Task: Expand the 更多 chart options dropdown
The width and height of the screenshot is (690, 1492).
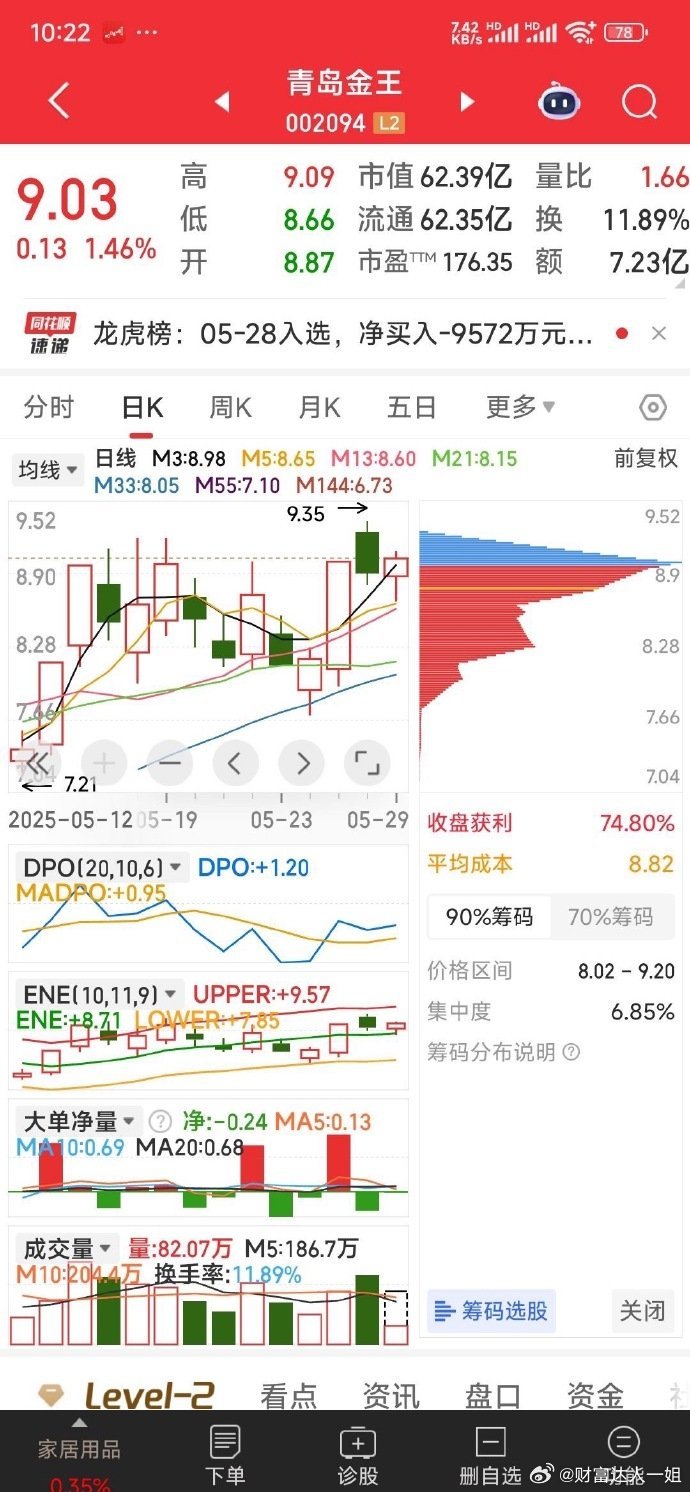Action: 520,407
